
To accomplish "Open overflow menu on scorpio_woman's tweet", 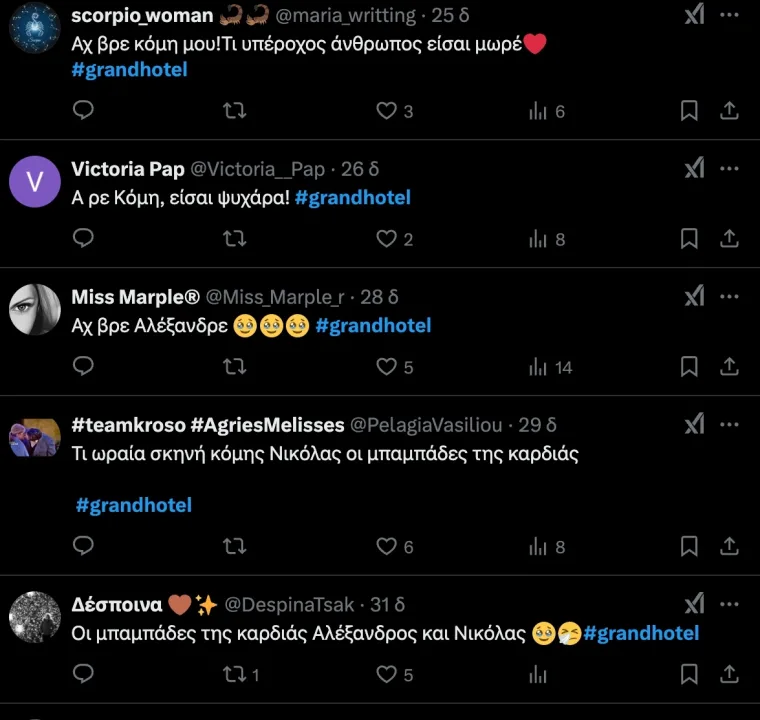I will click(x=730, y=15).
